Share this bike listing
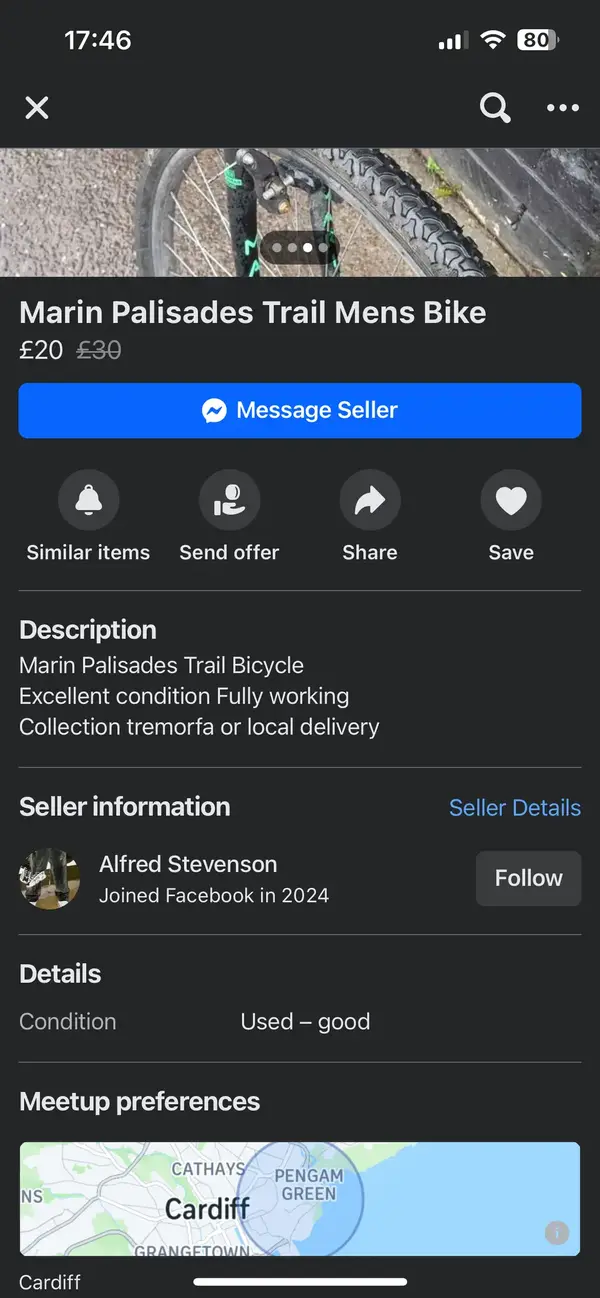Image resolution: width=600 pixels, height=1298 pixels. pyautogui.click(x=370, y=500)
